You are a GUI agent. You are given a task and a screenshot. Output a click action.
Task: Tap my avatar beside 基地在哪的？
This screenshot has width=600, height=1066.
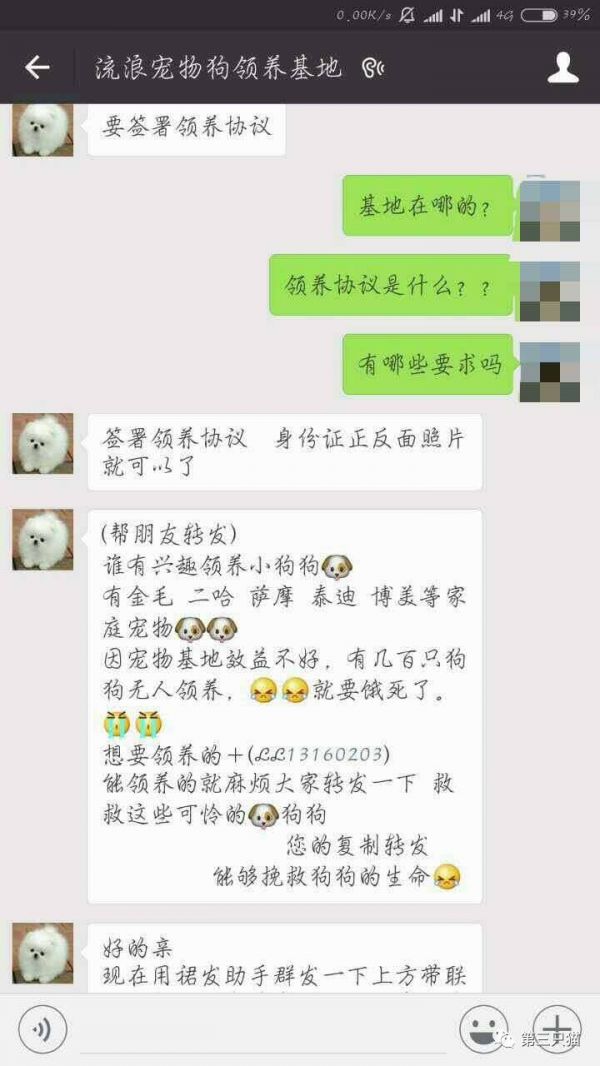tap(550, 210)
